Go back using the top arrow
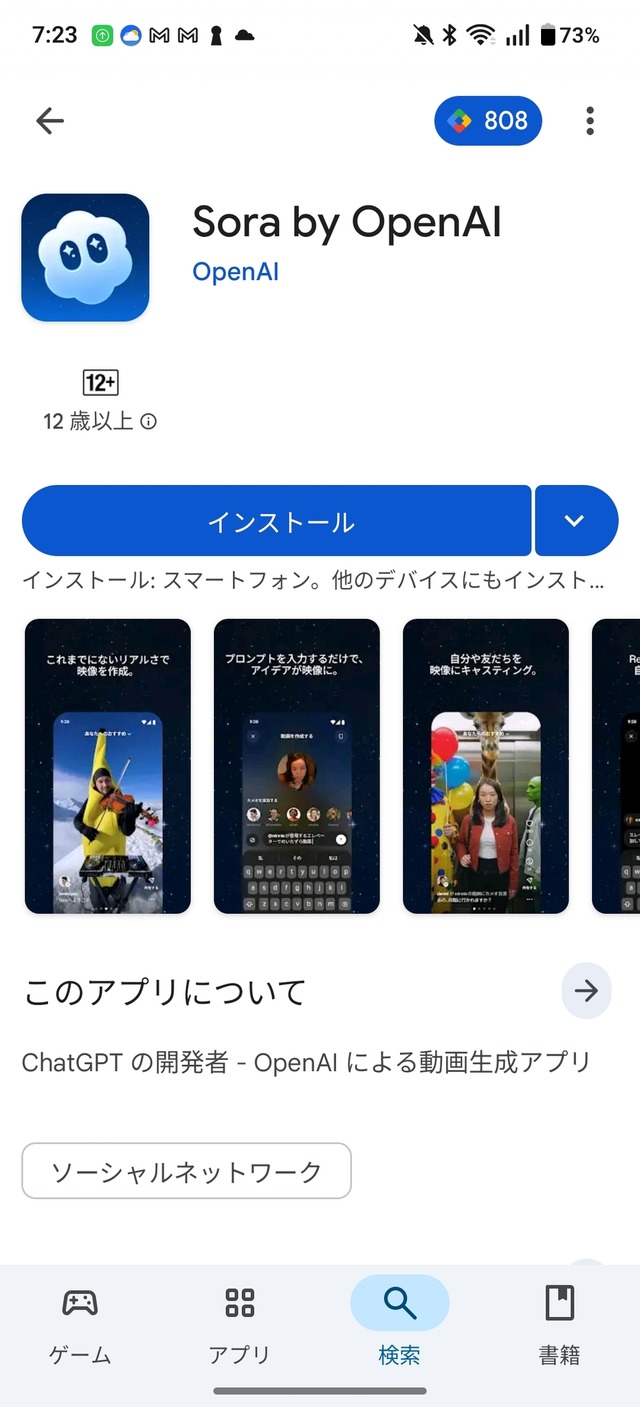The image size is (640, 1407). click(x=49, y=121)
